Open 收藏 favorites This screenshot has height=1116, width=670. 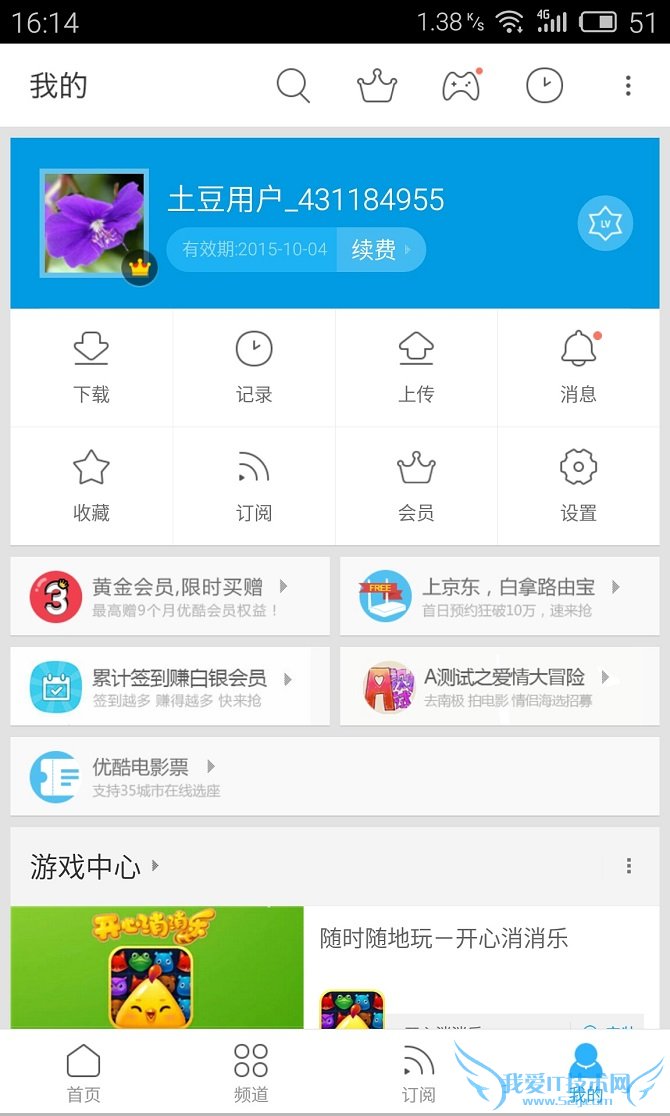pyautogui.click(x=91, y=486)
